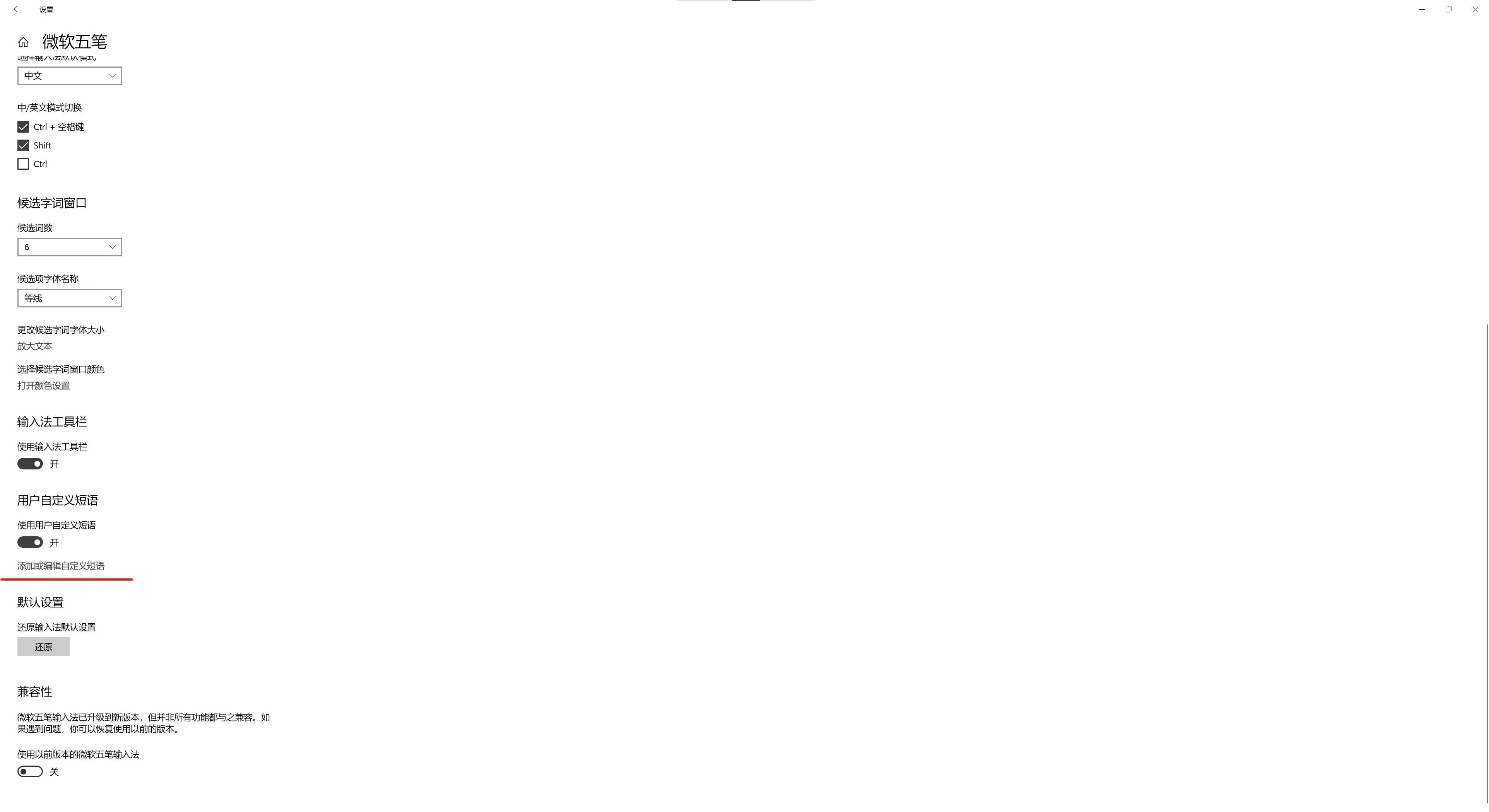Screen dimensions: 1489x812
Task: Restore down the Settings window
Action: point(1448,9)
